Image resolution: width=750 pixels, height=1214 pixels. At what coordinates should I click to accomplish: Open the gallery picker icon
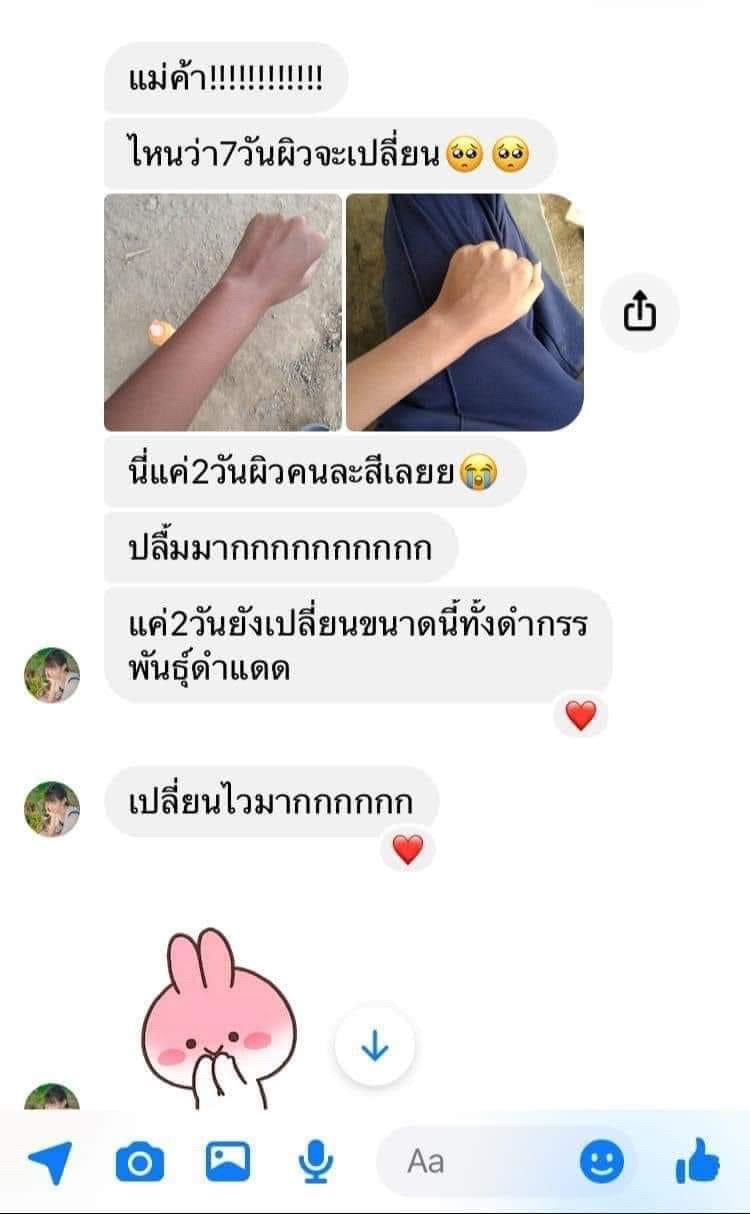coord(228,1162)
